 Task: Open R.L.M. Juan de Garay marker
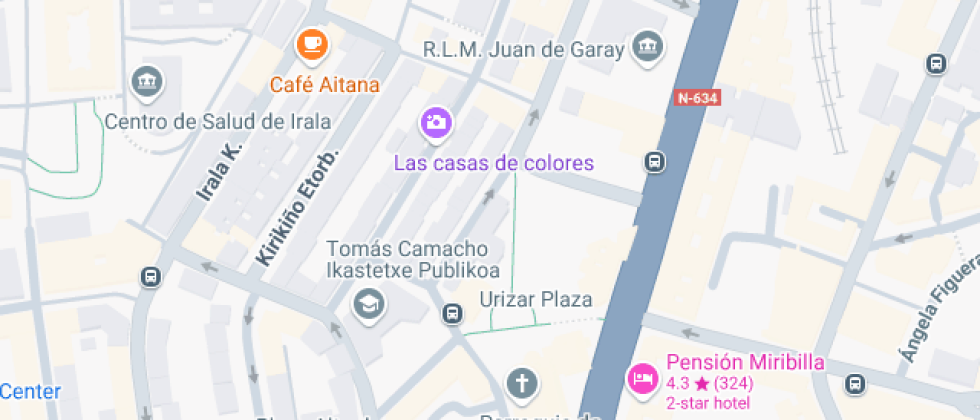pos(647,48)
